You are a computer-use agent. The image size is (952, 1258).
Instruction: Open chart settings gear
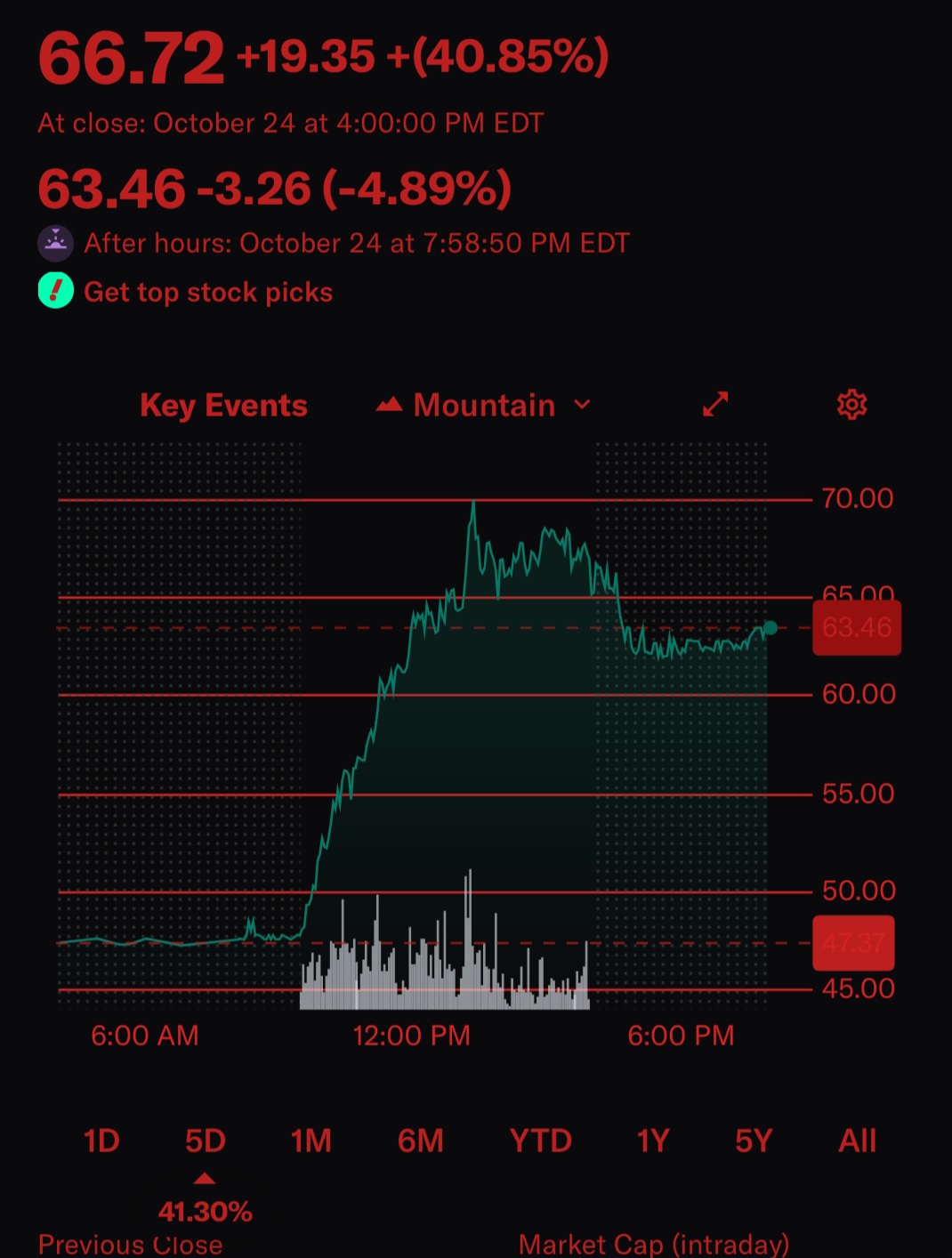(x=851, y=405)
